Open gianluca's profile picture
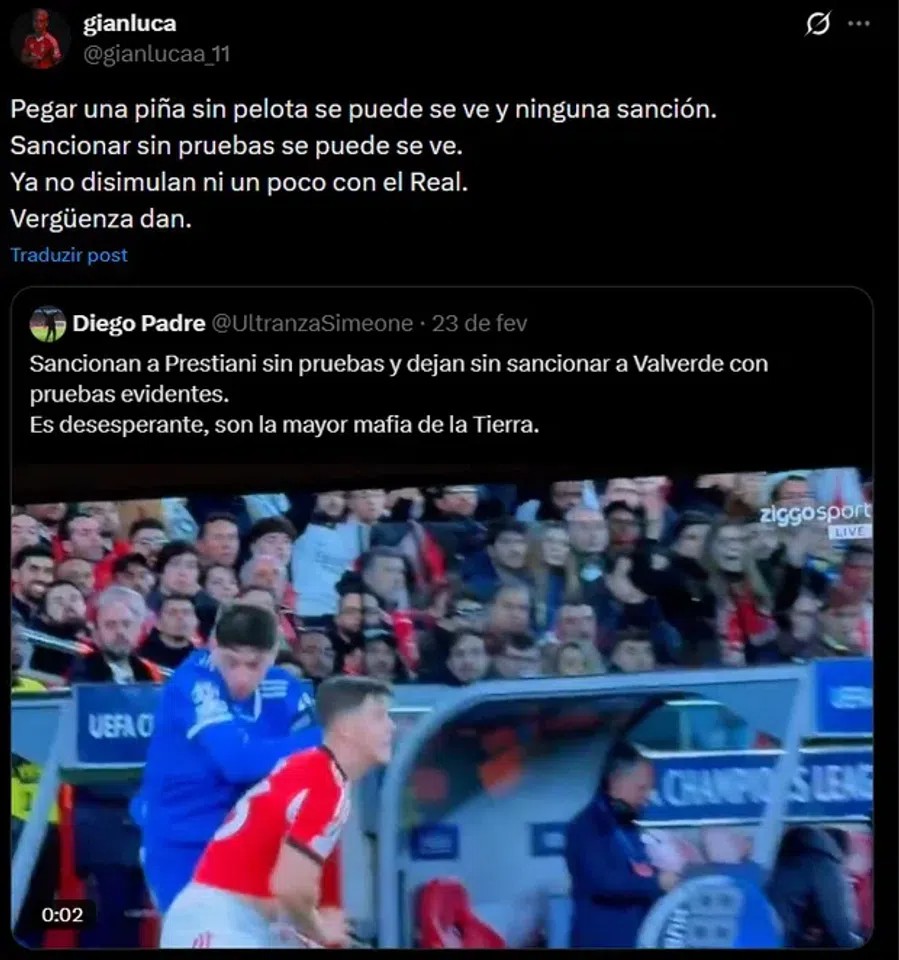Screen dimensions: 899x960 pyautogui.click(x=42, y=40)
